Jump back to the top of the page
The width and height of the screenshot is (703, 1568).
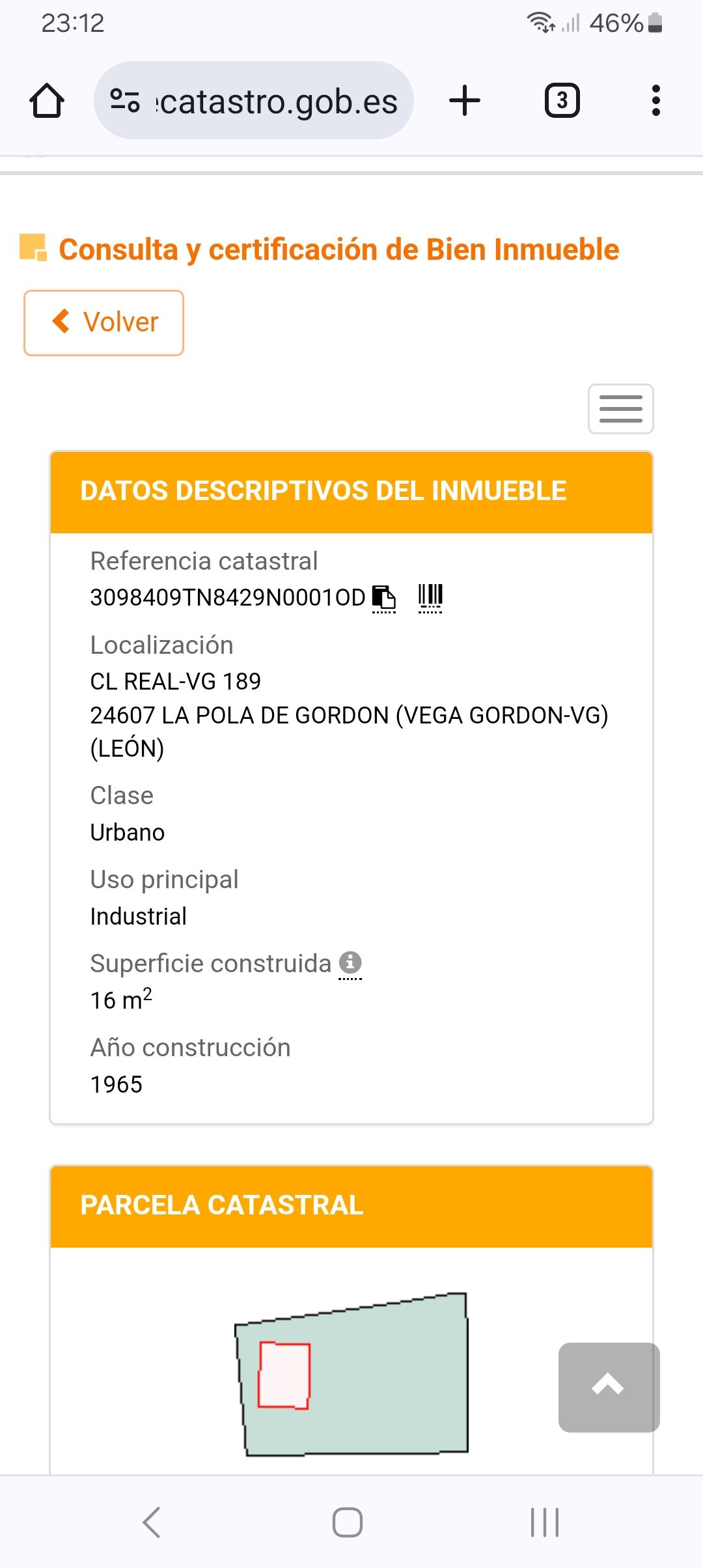[609, 1387]
